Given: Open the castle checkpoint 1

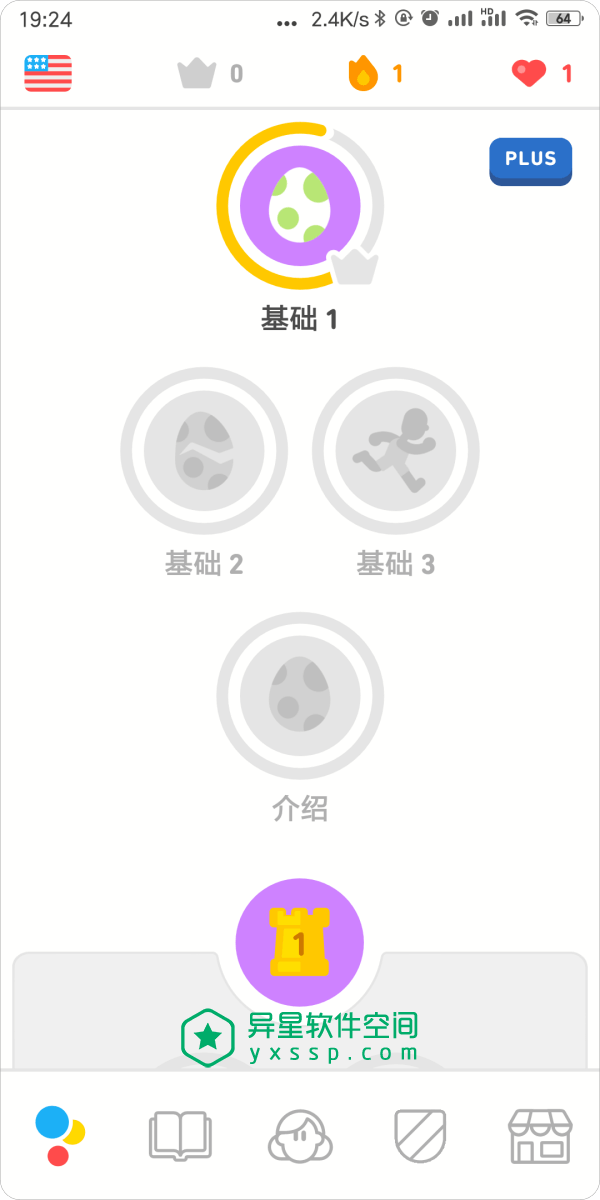Looking at the screenshot, I should (x=299, y=942).
